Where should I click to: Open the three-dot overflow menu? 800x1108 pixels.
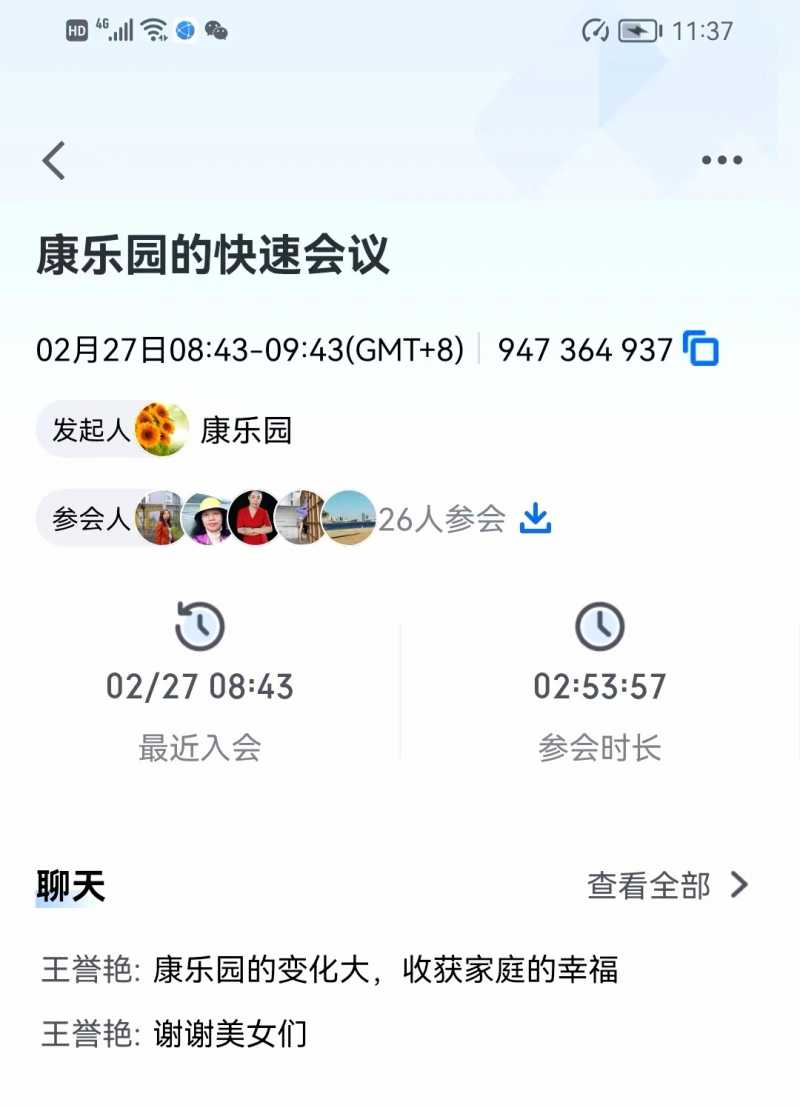(x=721, y=160)
